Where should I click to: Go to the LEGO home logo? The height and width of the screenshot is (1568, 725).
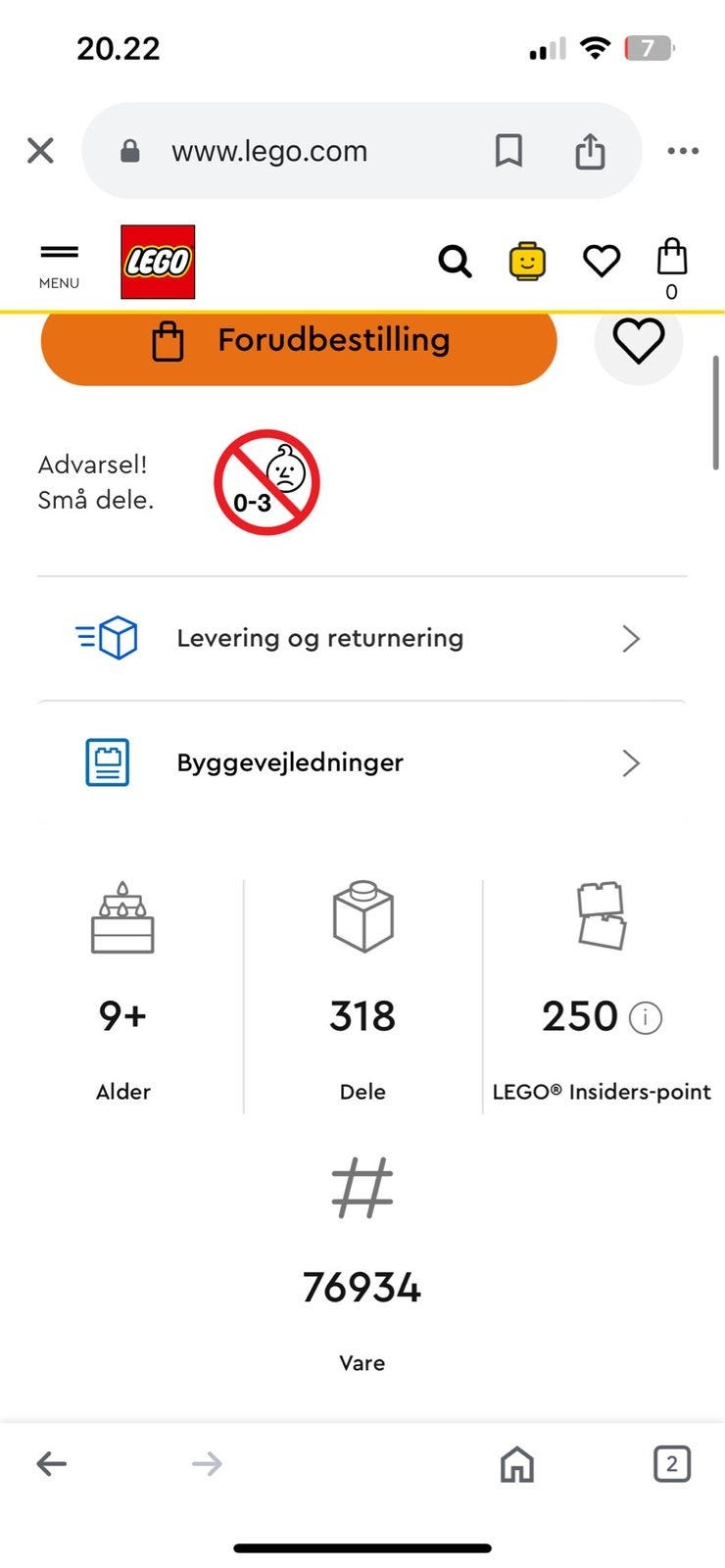click(158, 262)
